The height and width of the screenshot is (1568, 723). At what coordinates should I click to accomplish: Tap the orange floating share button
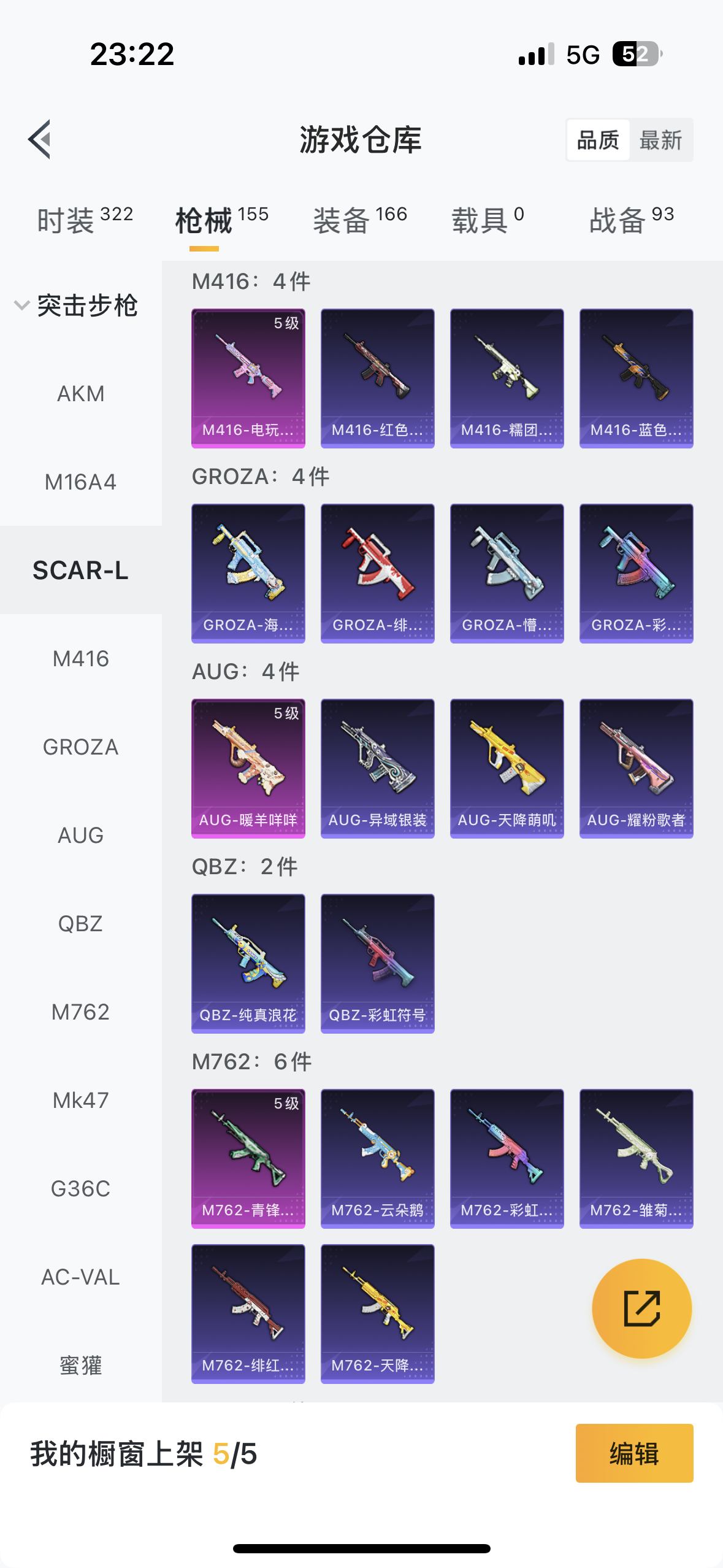click(x=642, y=1309)
